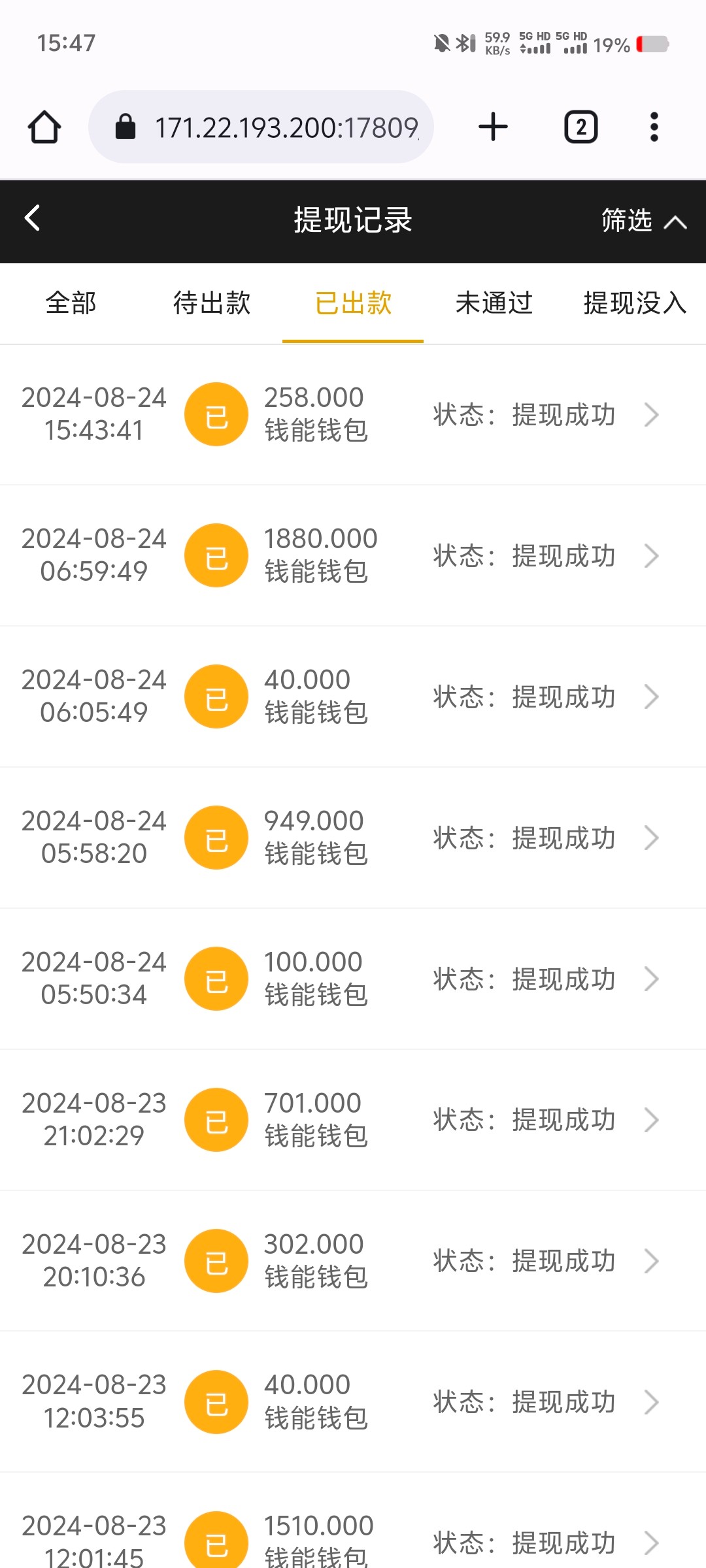This screenshot has width=706, height=1568.
Task: Open the 100.000 withdrawal record
Action: pos(353,979)
